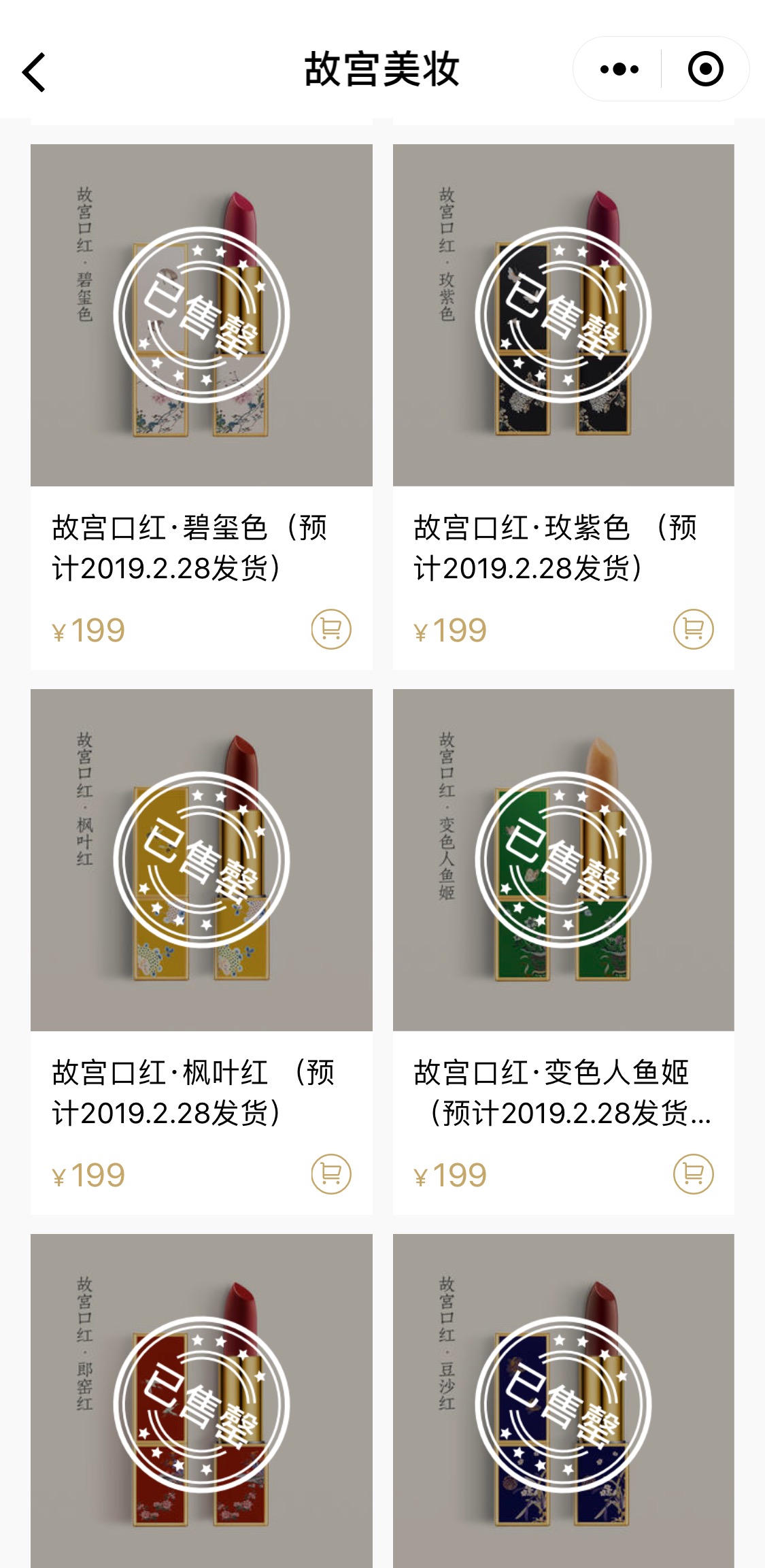Add 故宫口红·变色人鱼姬 to the cart

tap(693, 1174)
